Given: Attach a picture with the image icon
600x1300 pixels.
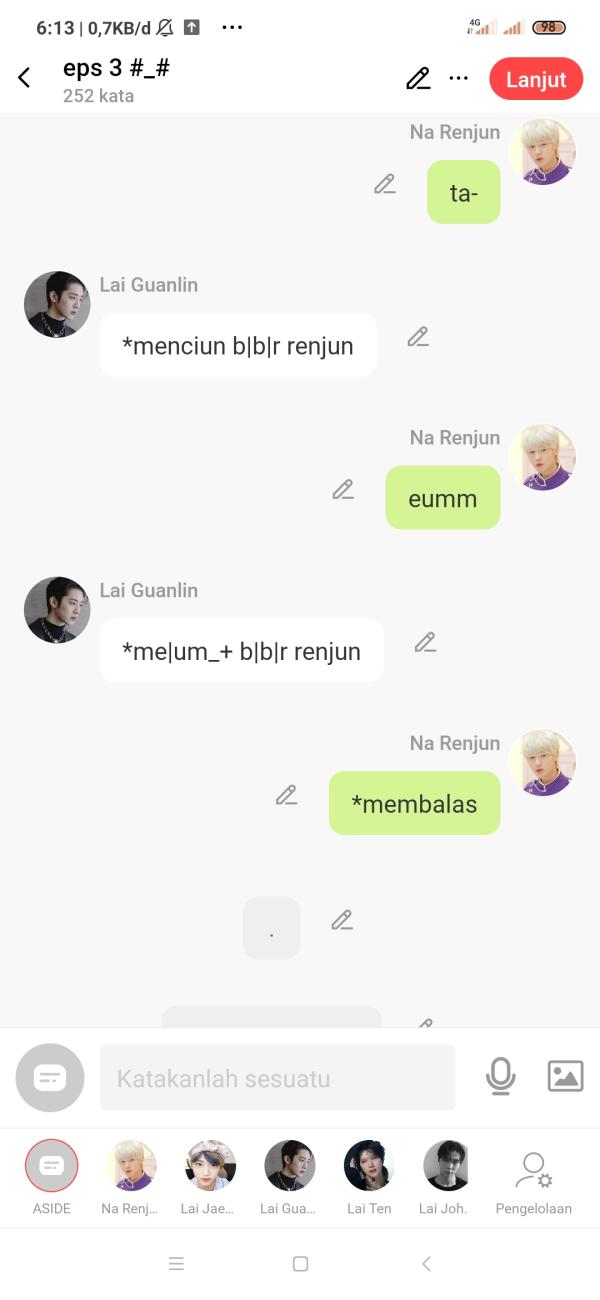Looking at the screenshot, I should coord(565,1076).
